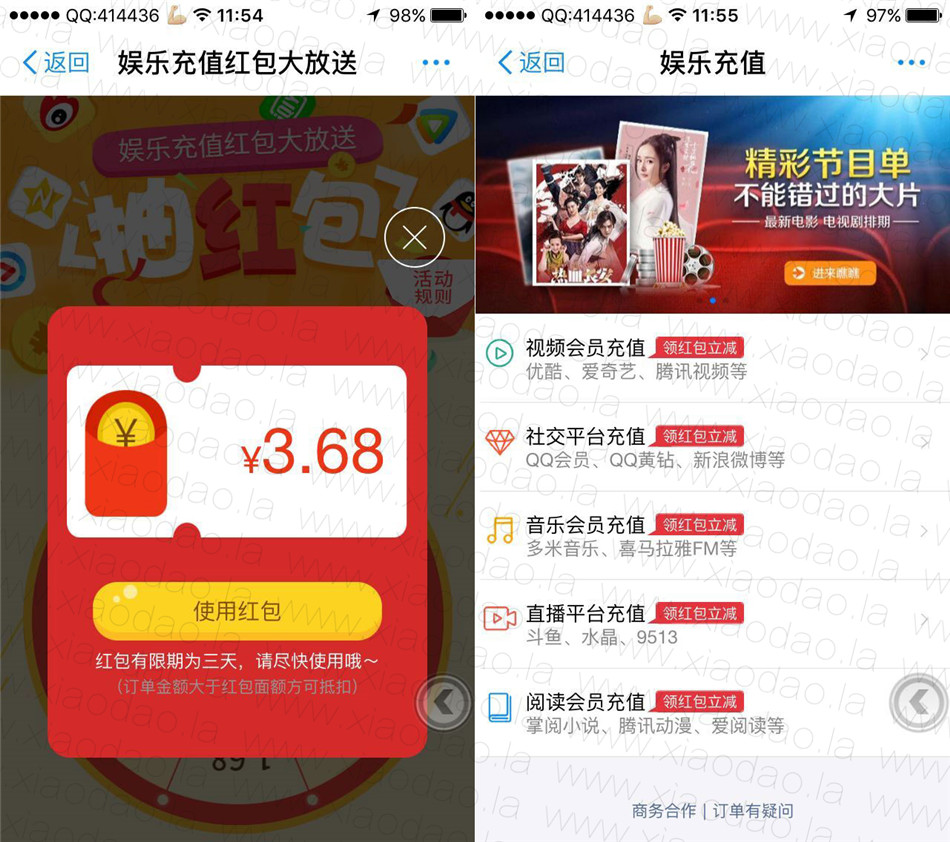Tap the 使用红包 button

pos(237,611)
